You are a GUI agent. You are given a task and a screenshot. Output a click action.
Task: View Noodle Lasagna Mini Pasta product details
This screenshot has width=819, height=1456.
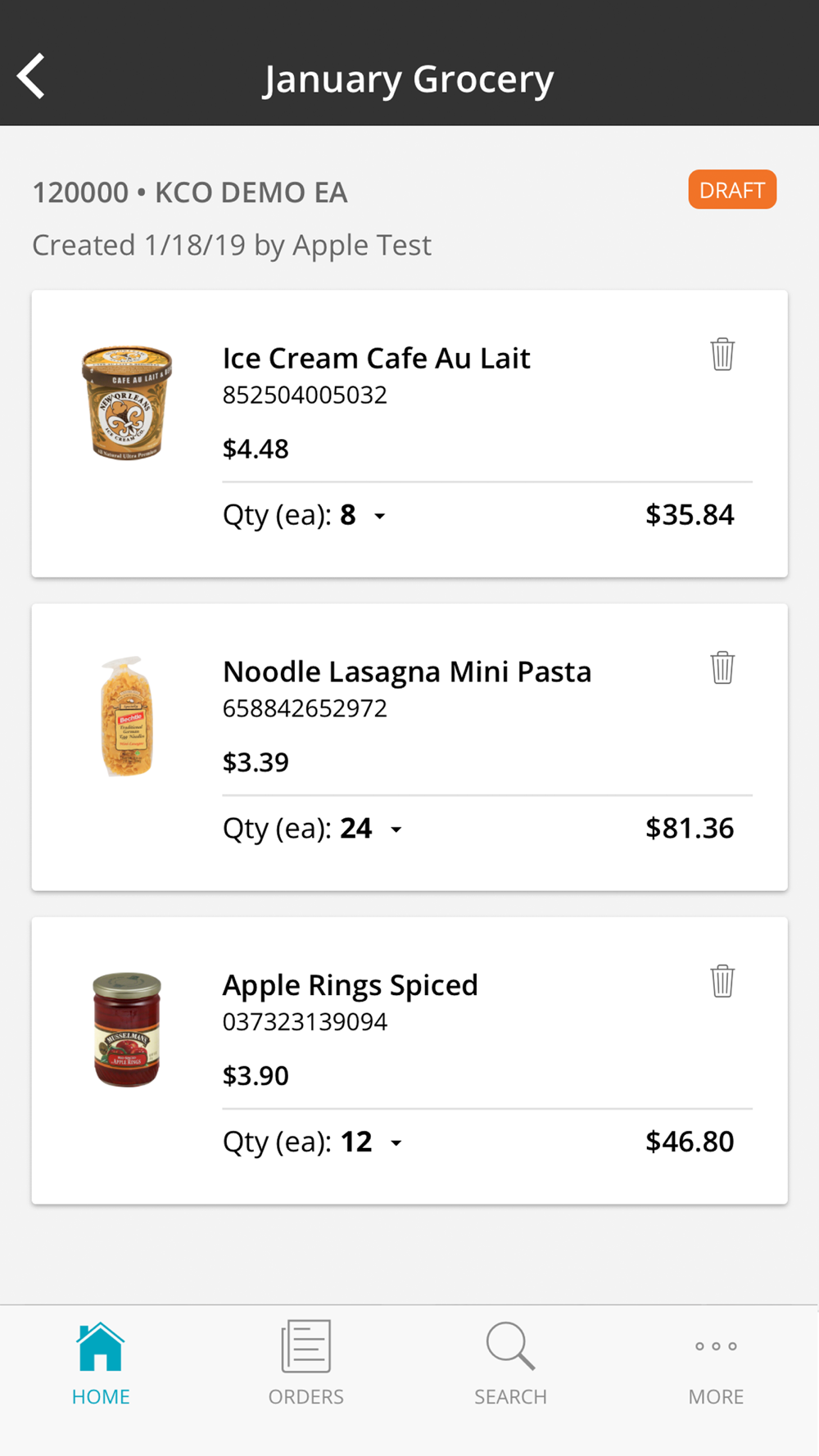[407, 671]
